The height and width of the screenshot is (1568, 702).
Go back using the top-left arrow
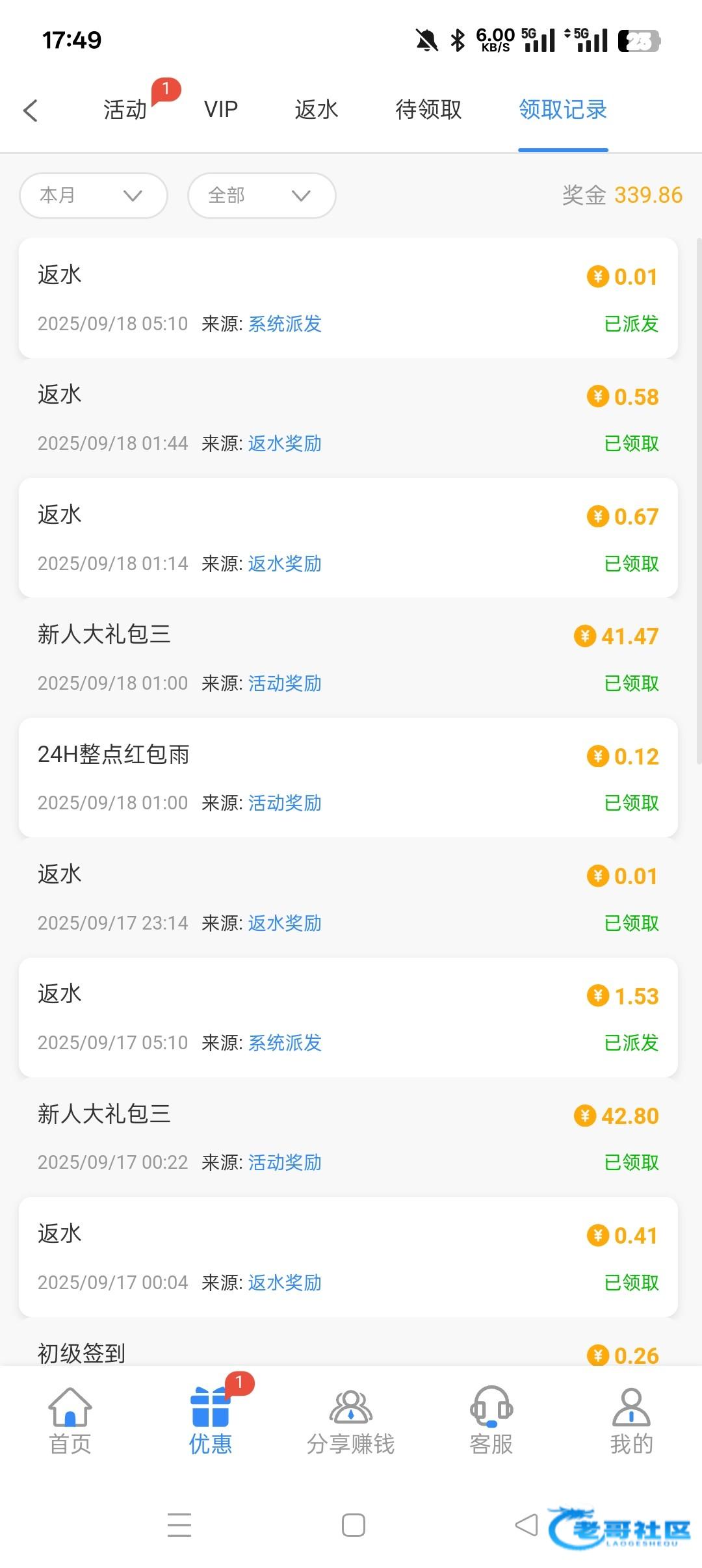[31, 111]
